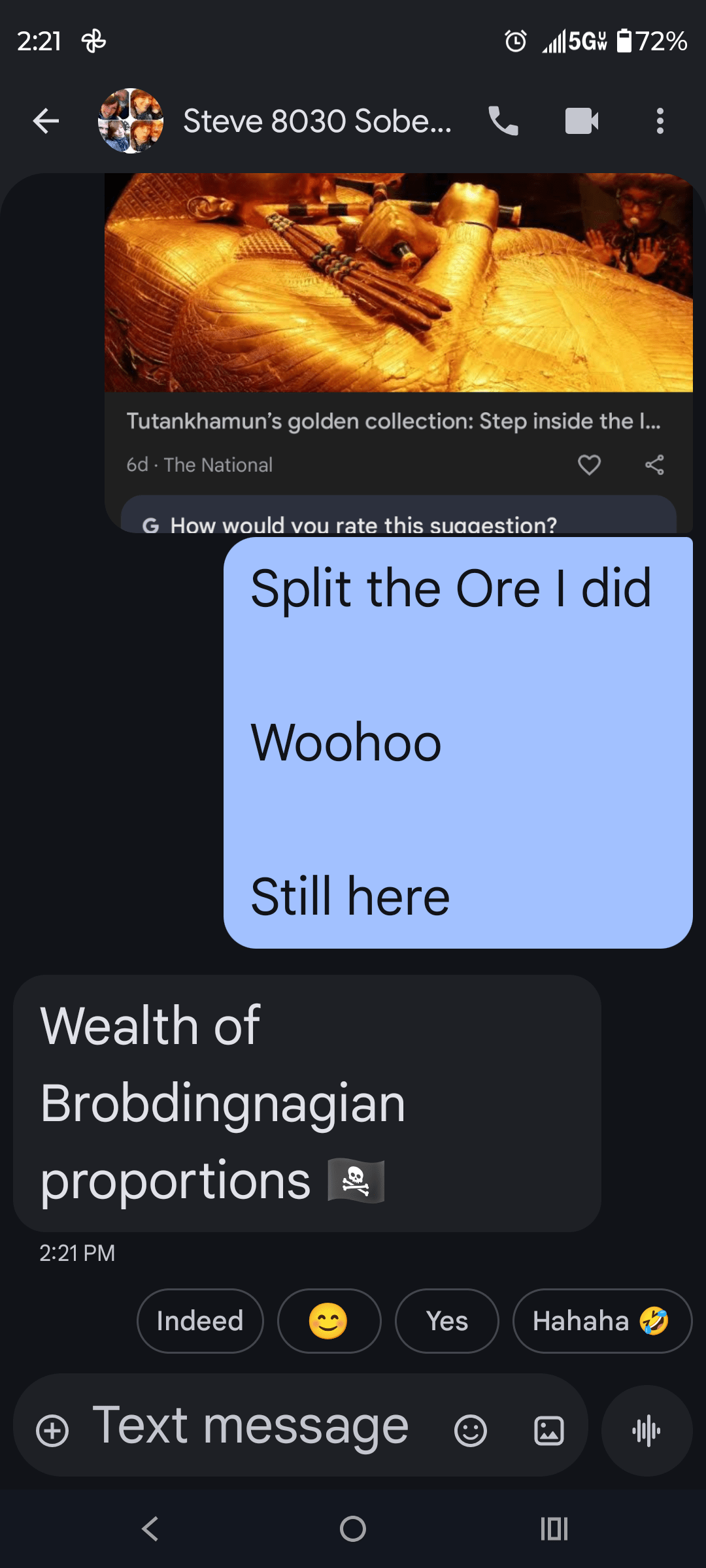The height and width of the screenshot is (1568, 706).
Task: Go back to the conversation list
Action: tap(46, 121)
